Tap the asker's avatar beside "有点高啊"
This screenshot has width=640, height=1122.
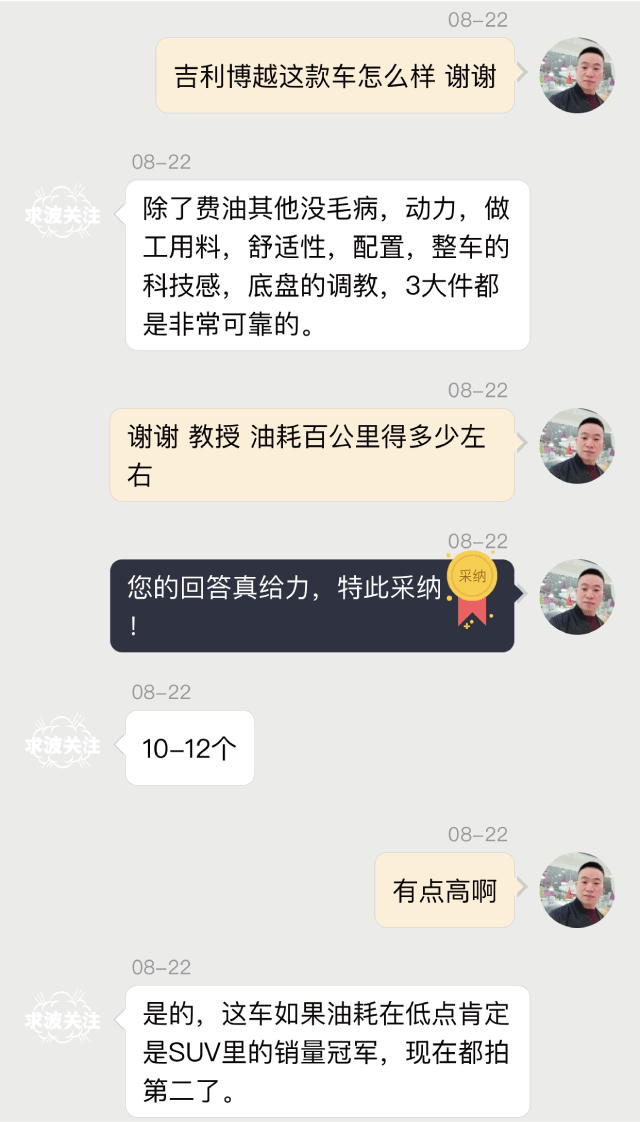pyautogui.click(x=577, y=890)
